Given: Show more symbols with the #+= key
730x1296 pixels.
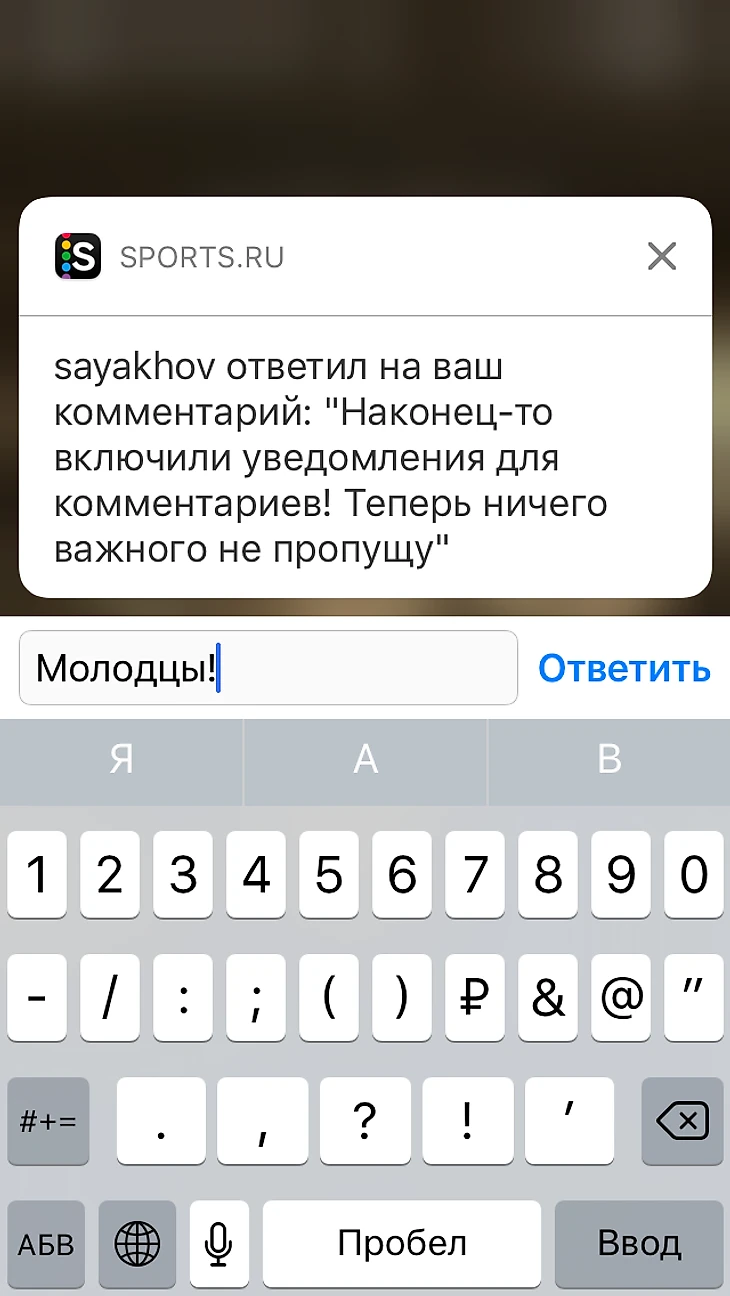Looking at the screenshot, I should click(x=48, y=1121).
